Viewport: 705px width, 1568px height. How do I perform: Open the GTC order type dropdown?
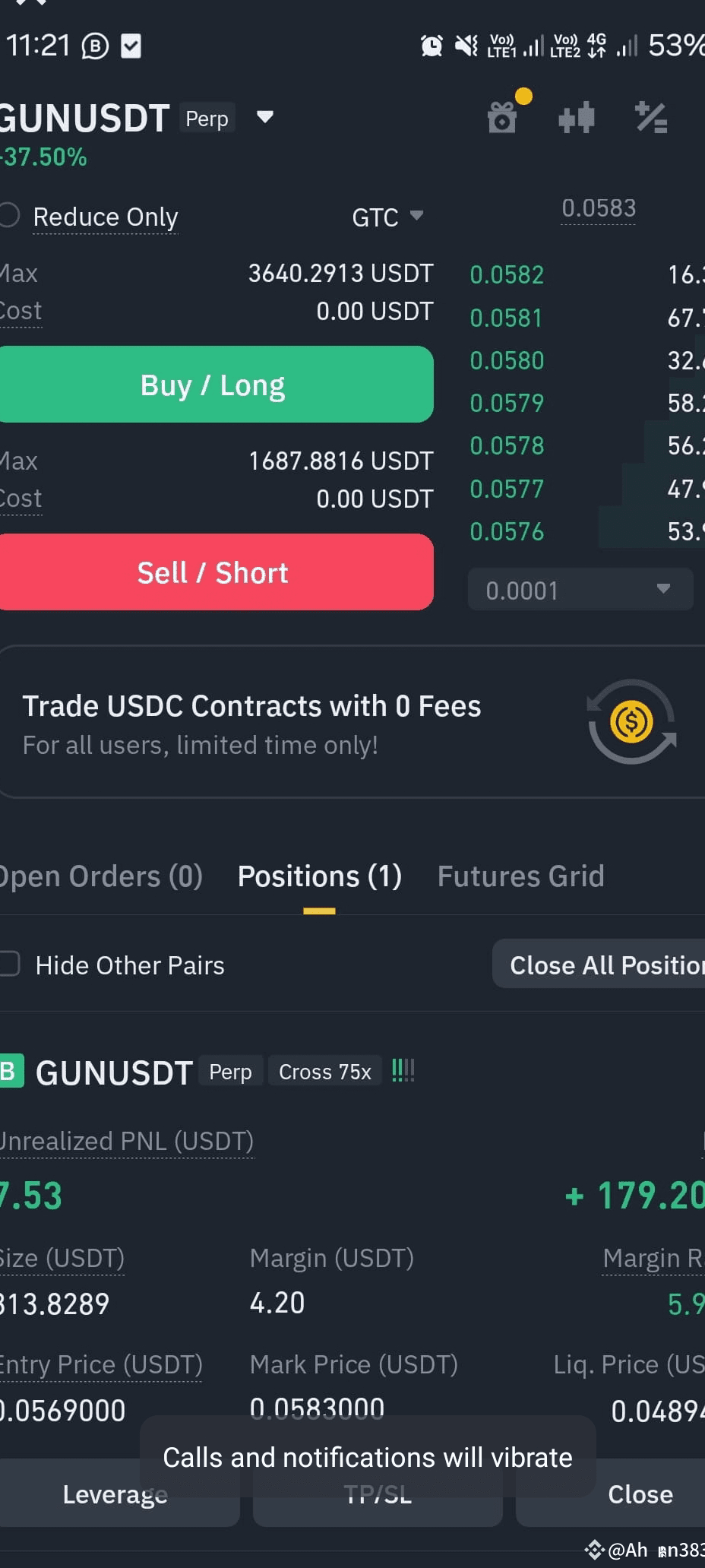(387, 217)
